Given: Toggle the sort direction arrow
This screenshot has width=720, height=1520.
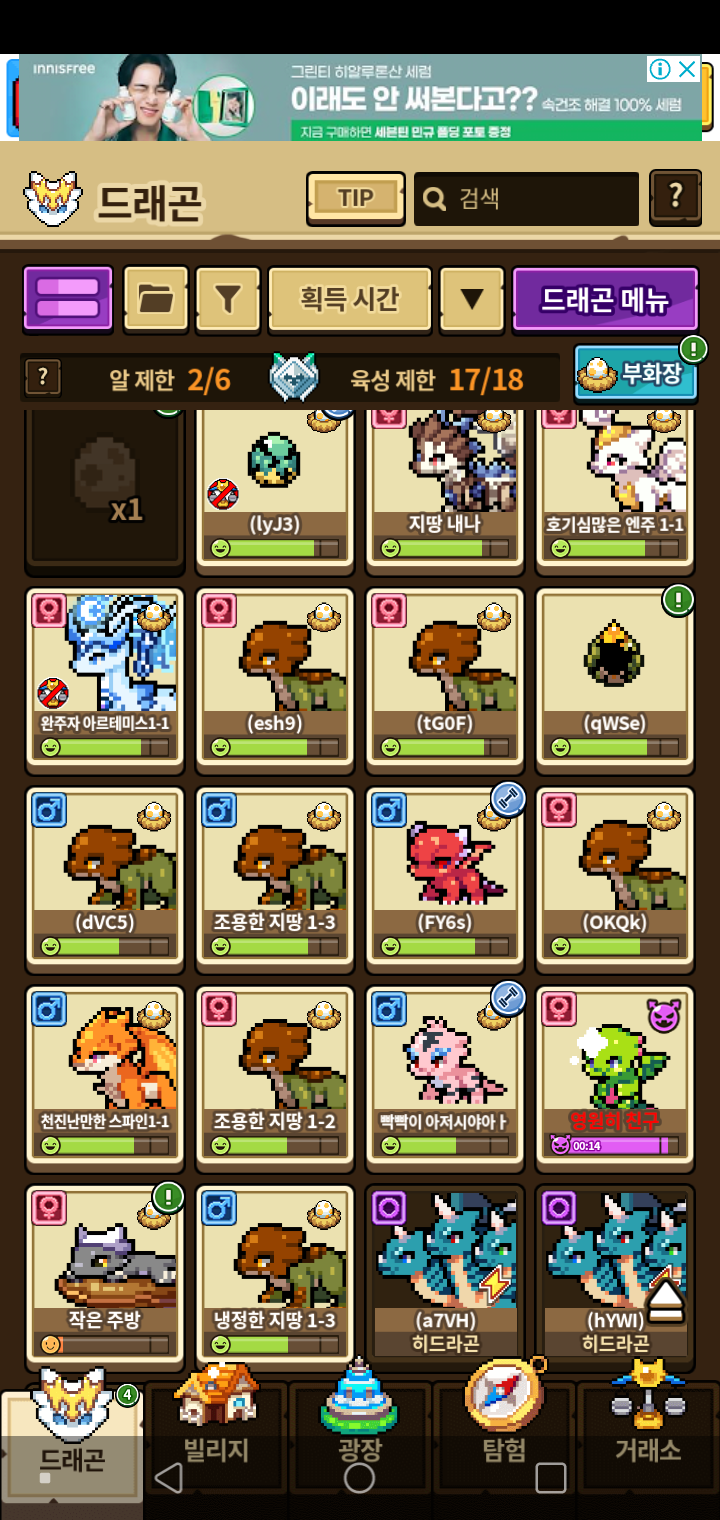Looking at the screenshot, I should click(471, 298).
